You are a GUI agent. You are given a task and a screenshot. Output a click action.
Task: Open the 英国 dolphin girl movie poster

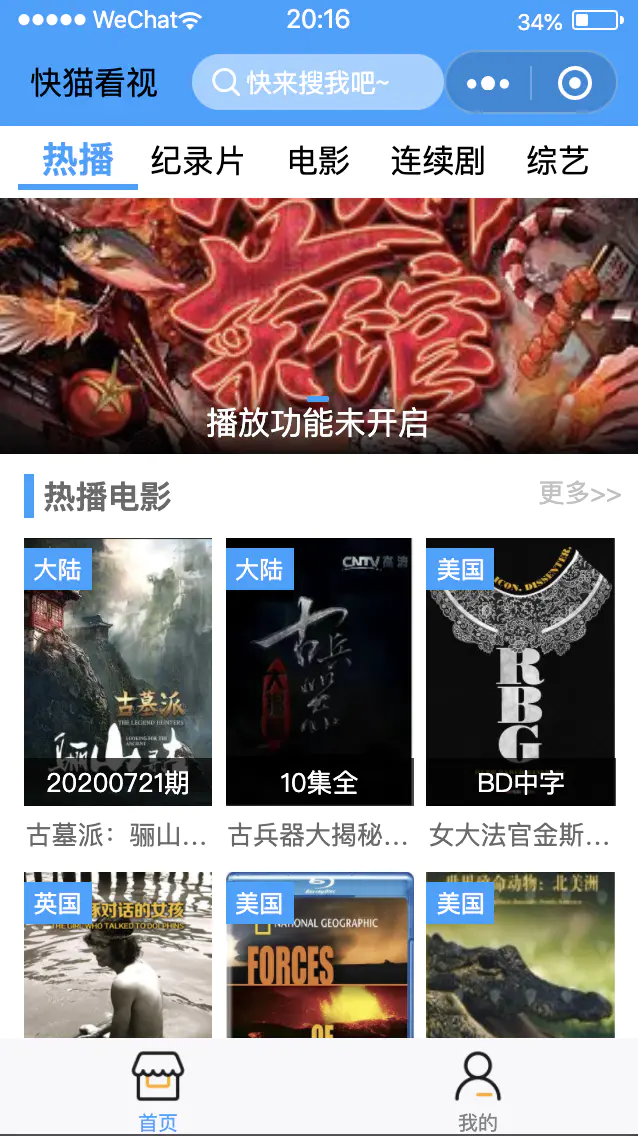click(118, 955)
